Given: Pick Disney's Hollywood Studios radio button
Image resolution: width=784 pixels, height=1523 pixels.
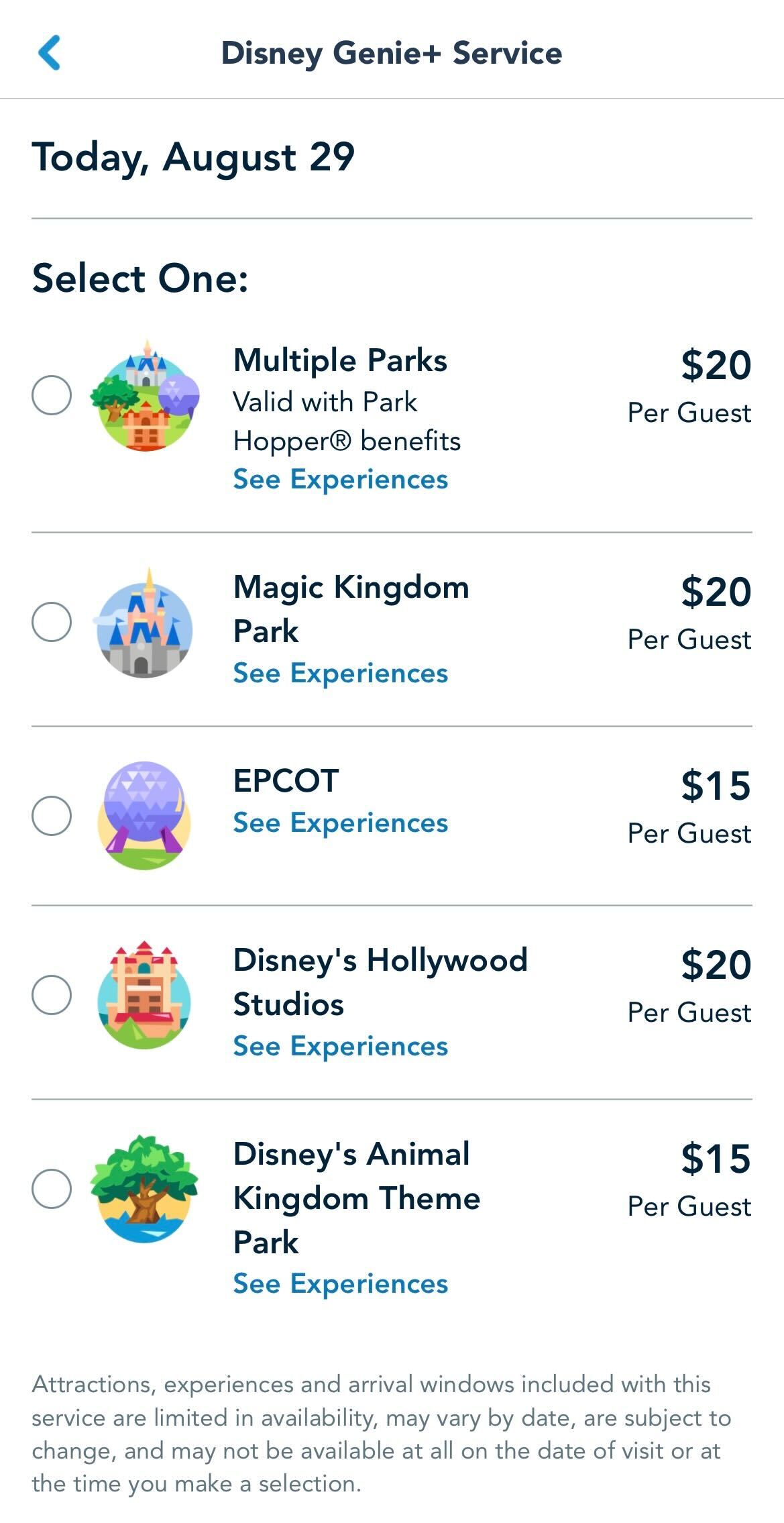Looking at the screenshot, I should point(52,994).
